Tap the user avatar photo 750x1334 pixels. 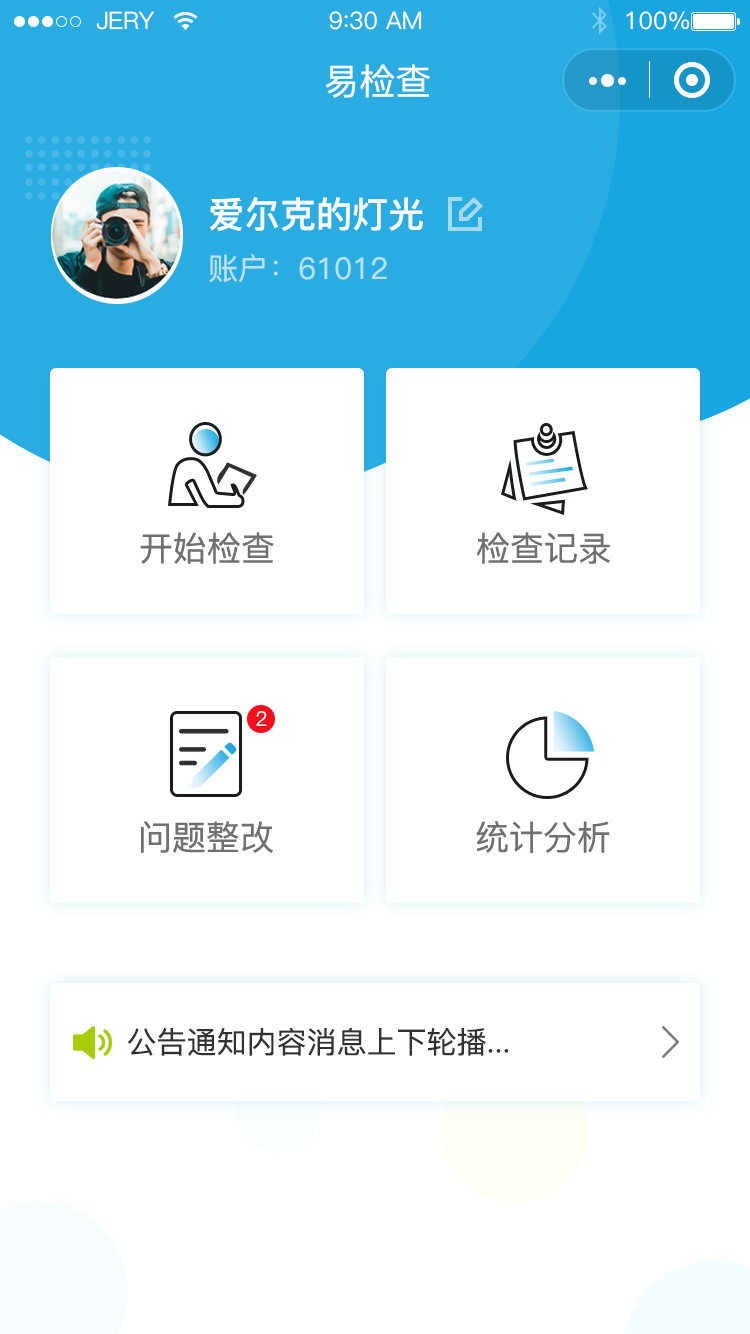click(117, 235)
